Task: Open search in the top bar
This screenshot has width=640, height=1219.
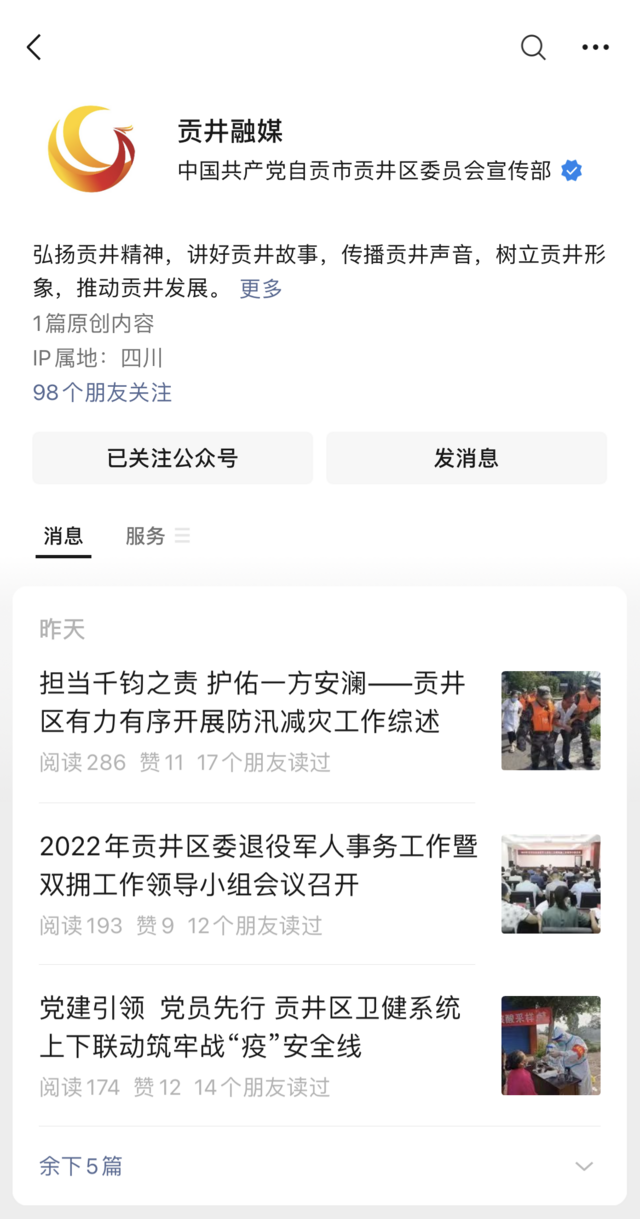Action: point(533,47)
